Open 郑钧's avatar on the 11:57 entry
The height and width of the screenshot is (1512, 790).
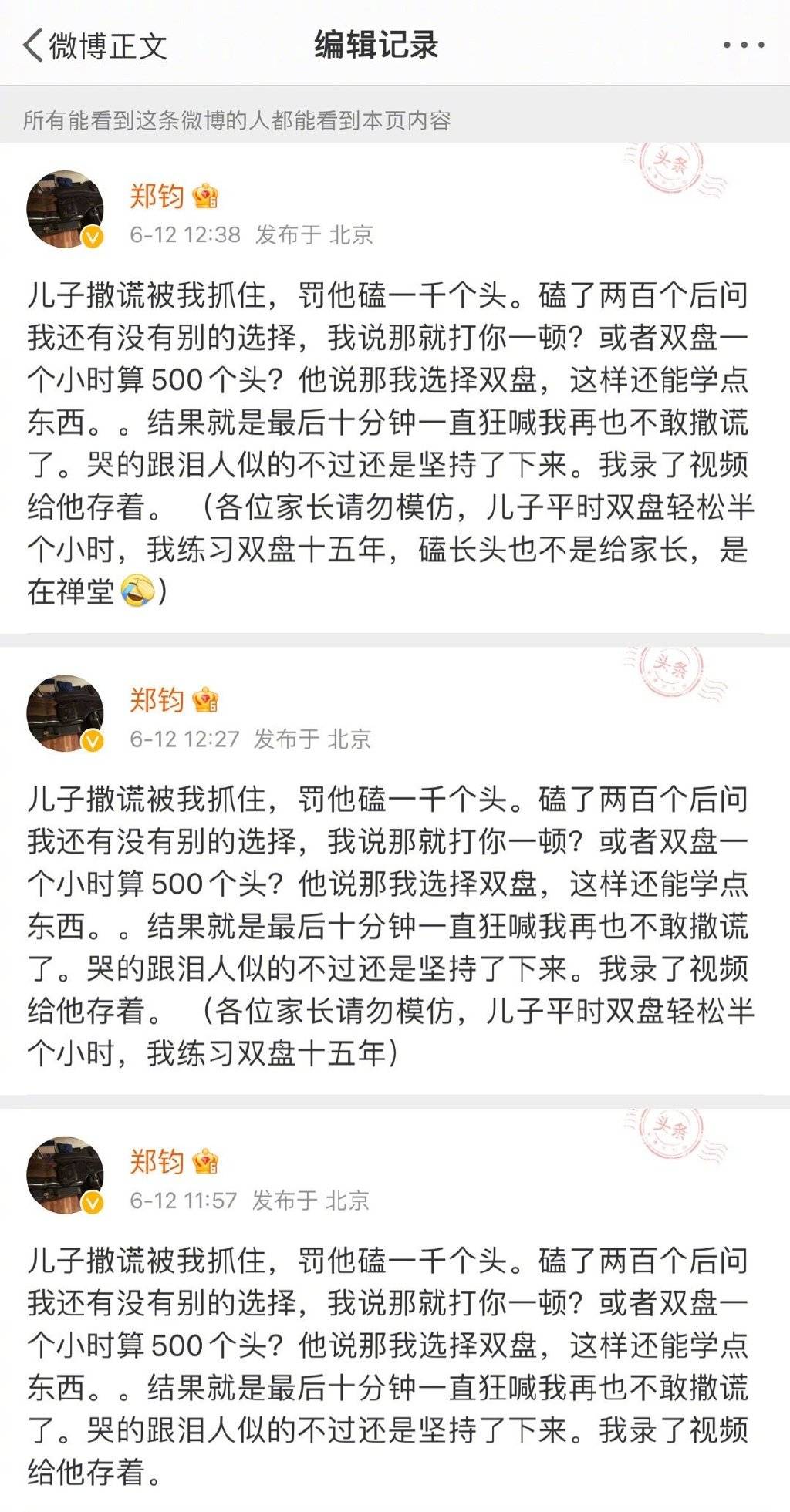[66, 1175]
